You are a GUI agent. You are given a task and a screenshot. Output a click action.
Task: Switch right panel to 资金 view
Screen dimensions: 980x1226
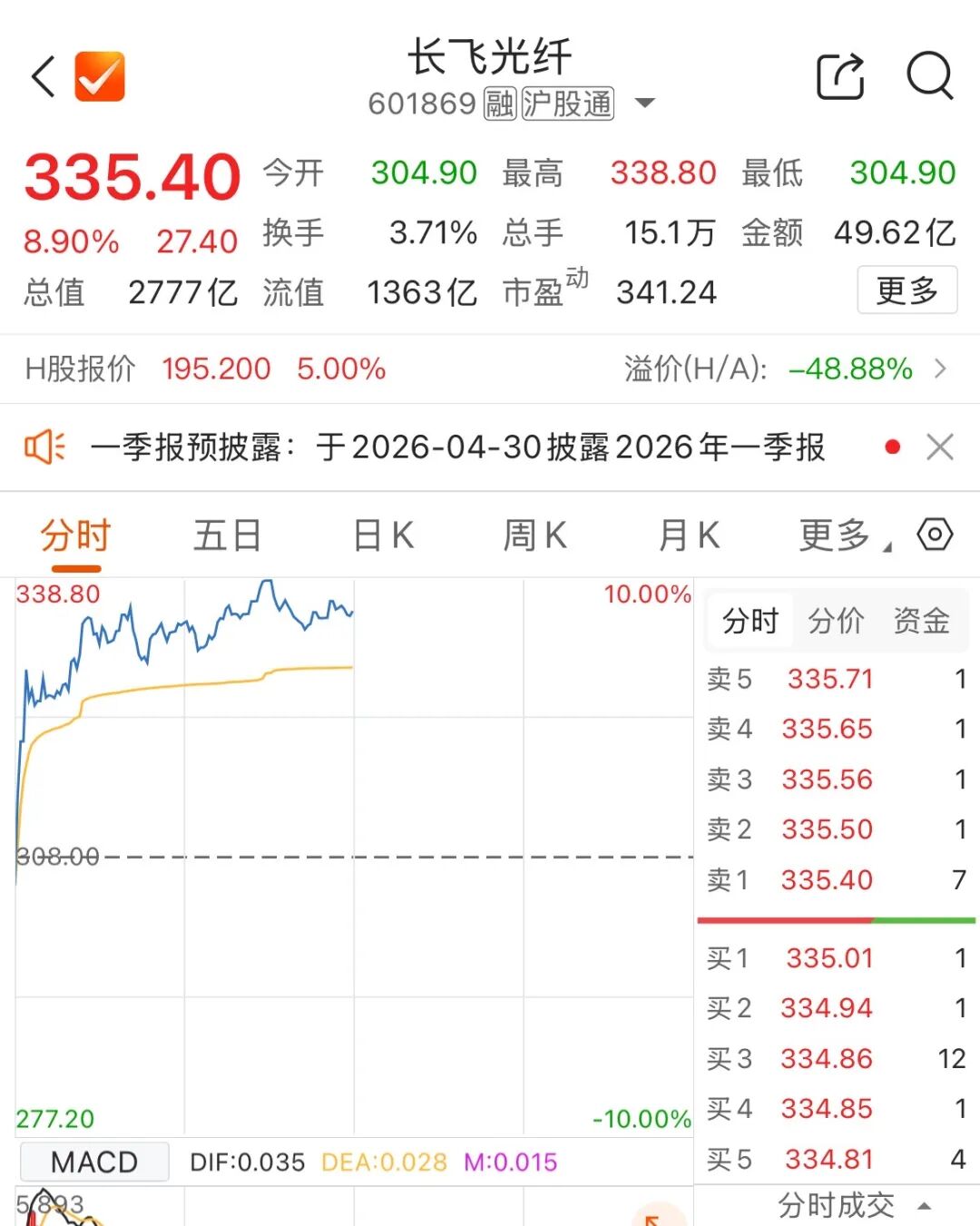tap(920, 620)
